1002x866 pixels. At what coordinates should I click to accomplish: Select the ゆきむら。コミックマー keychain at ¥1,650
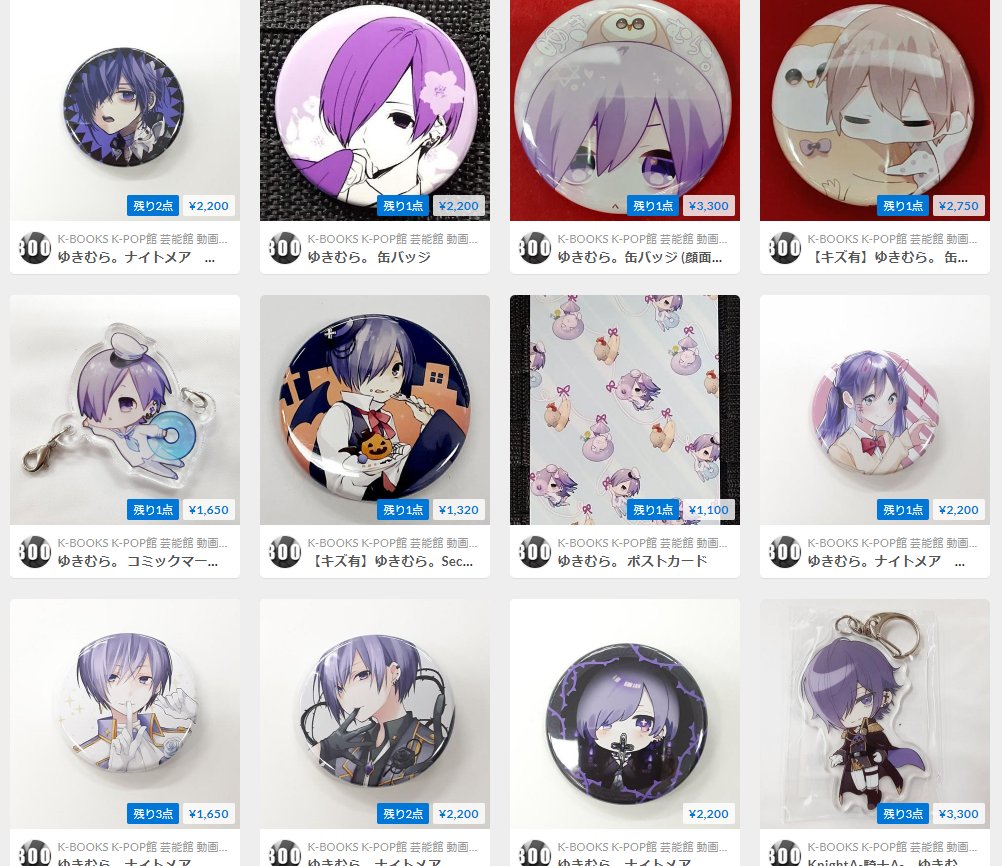click(124, 410)
